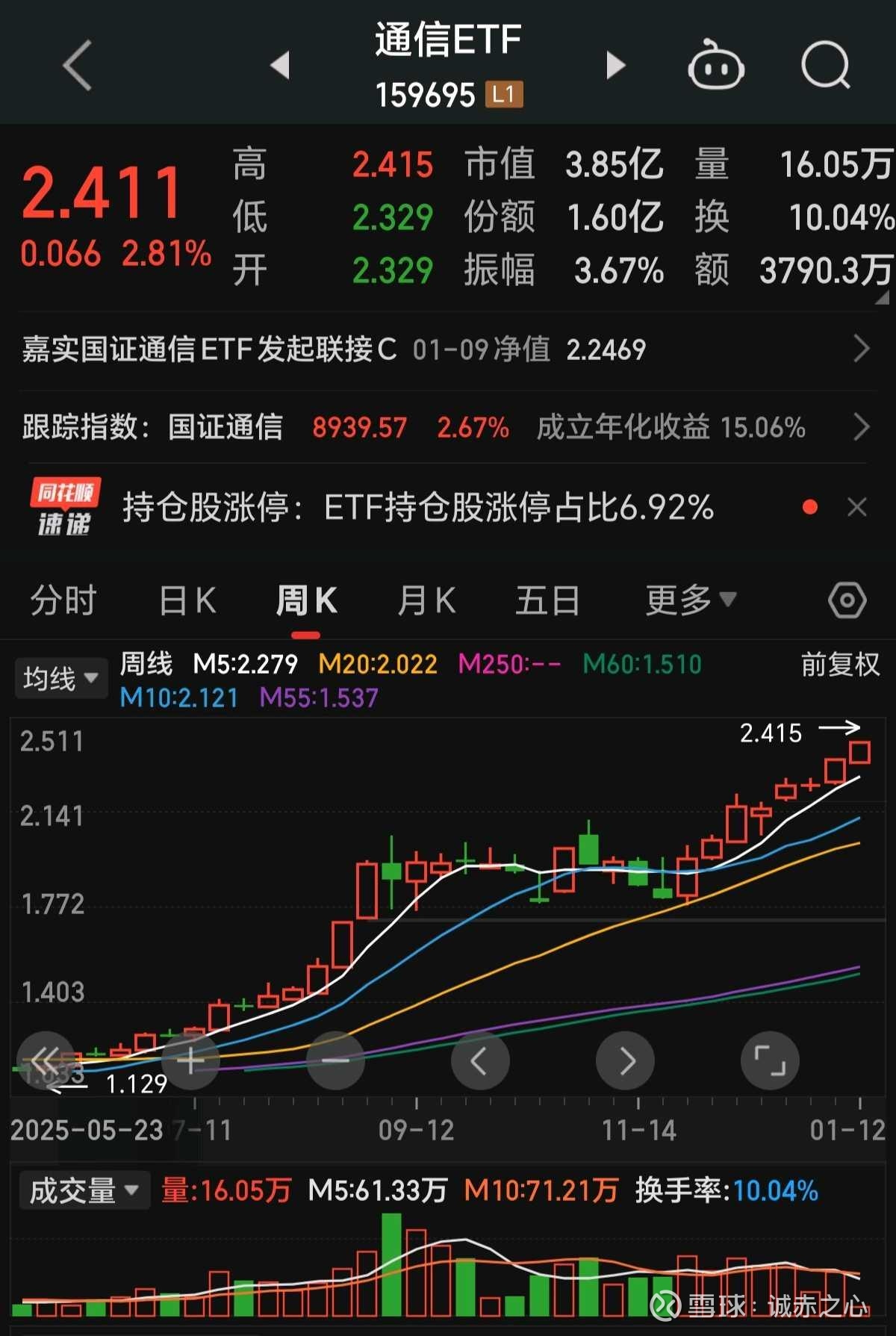Switch to the 日K tab
Viewport: 896px width, 1336px height.
coord(187,600)
